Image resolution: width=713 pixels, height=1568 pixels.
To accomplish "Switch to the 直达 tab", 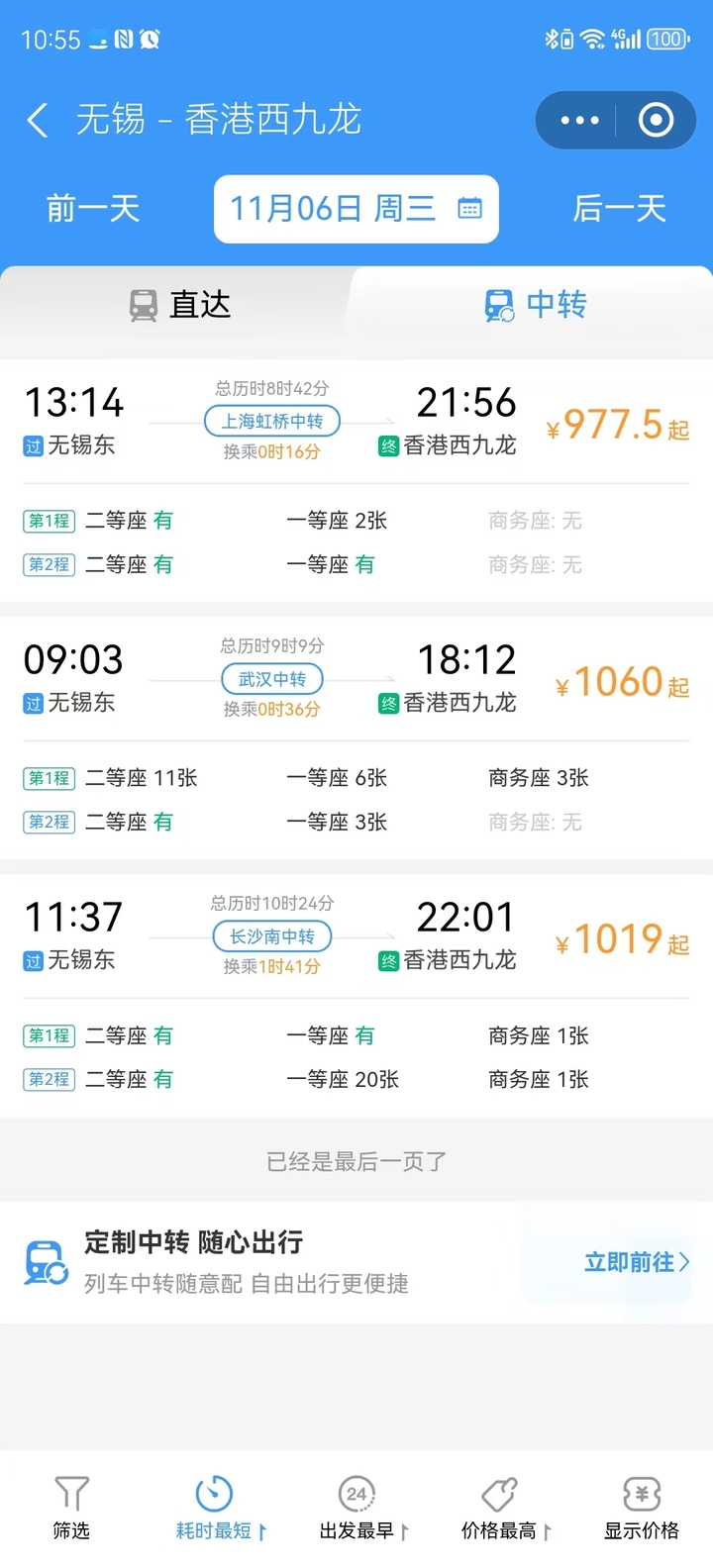I will (x=180, y=305).
